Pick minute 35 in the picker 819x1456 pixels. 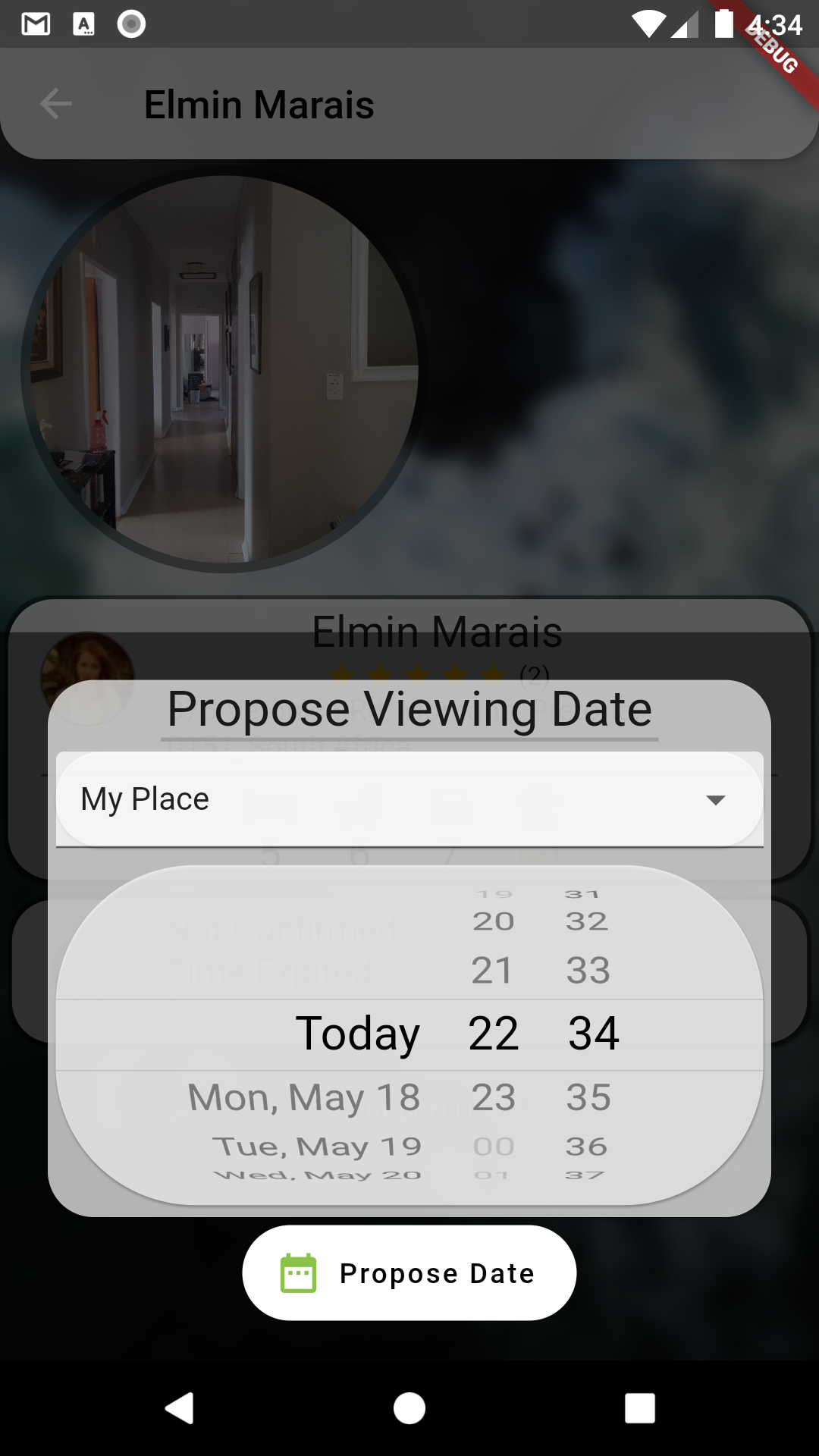pos(588,1097)
